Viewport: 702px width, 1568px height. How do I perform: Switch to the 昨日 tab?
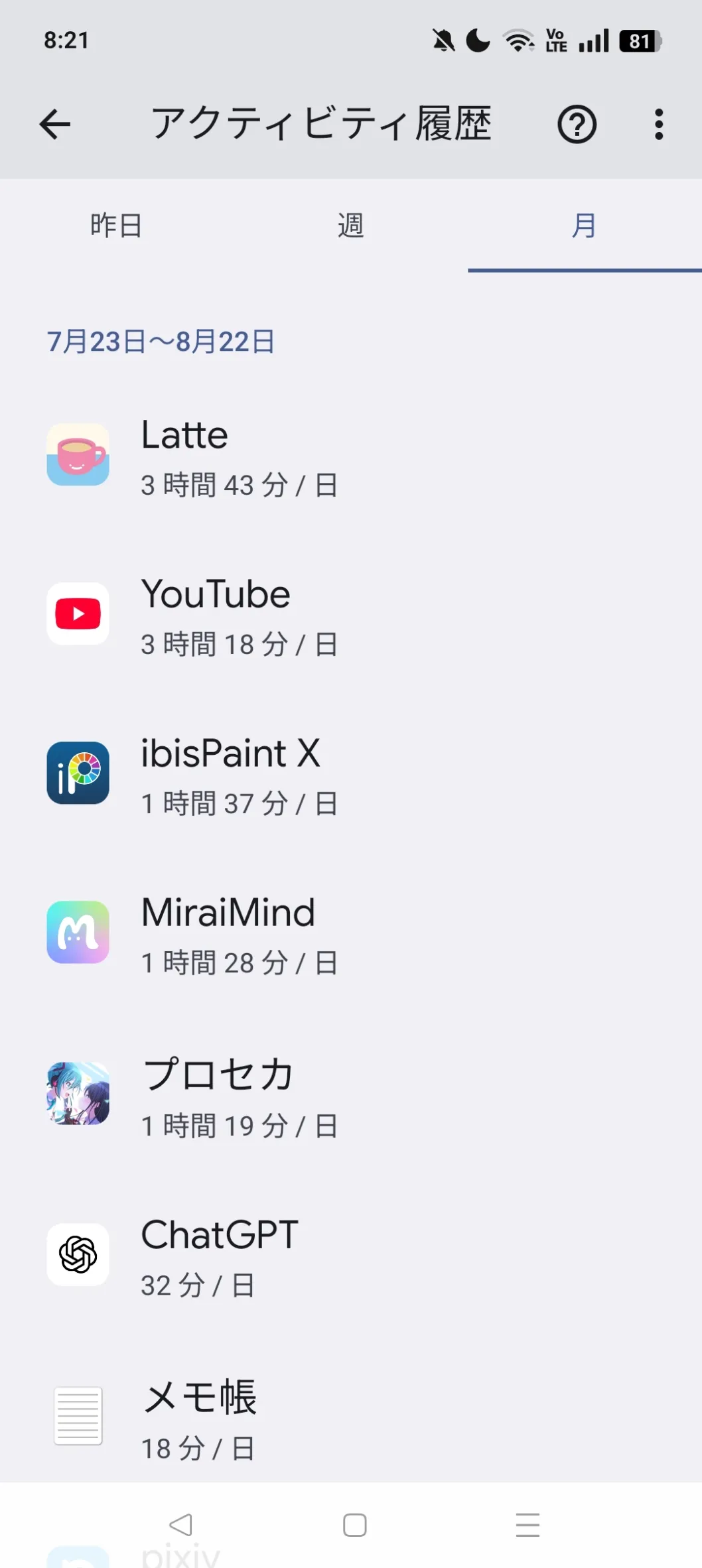[x=117, y=226]
